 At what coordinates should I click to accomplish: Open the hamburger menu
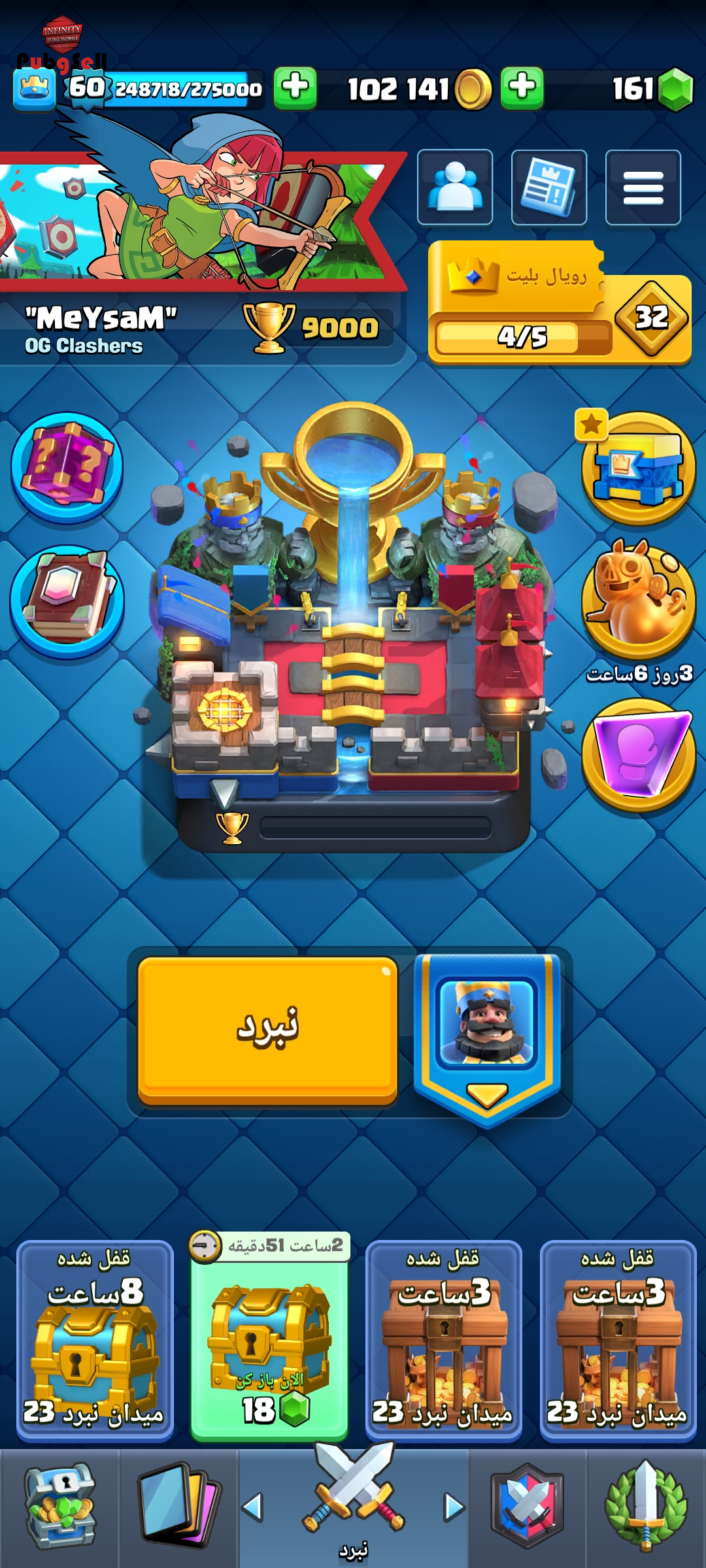click(x=643, y=188)
